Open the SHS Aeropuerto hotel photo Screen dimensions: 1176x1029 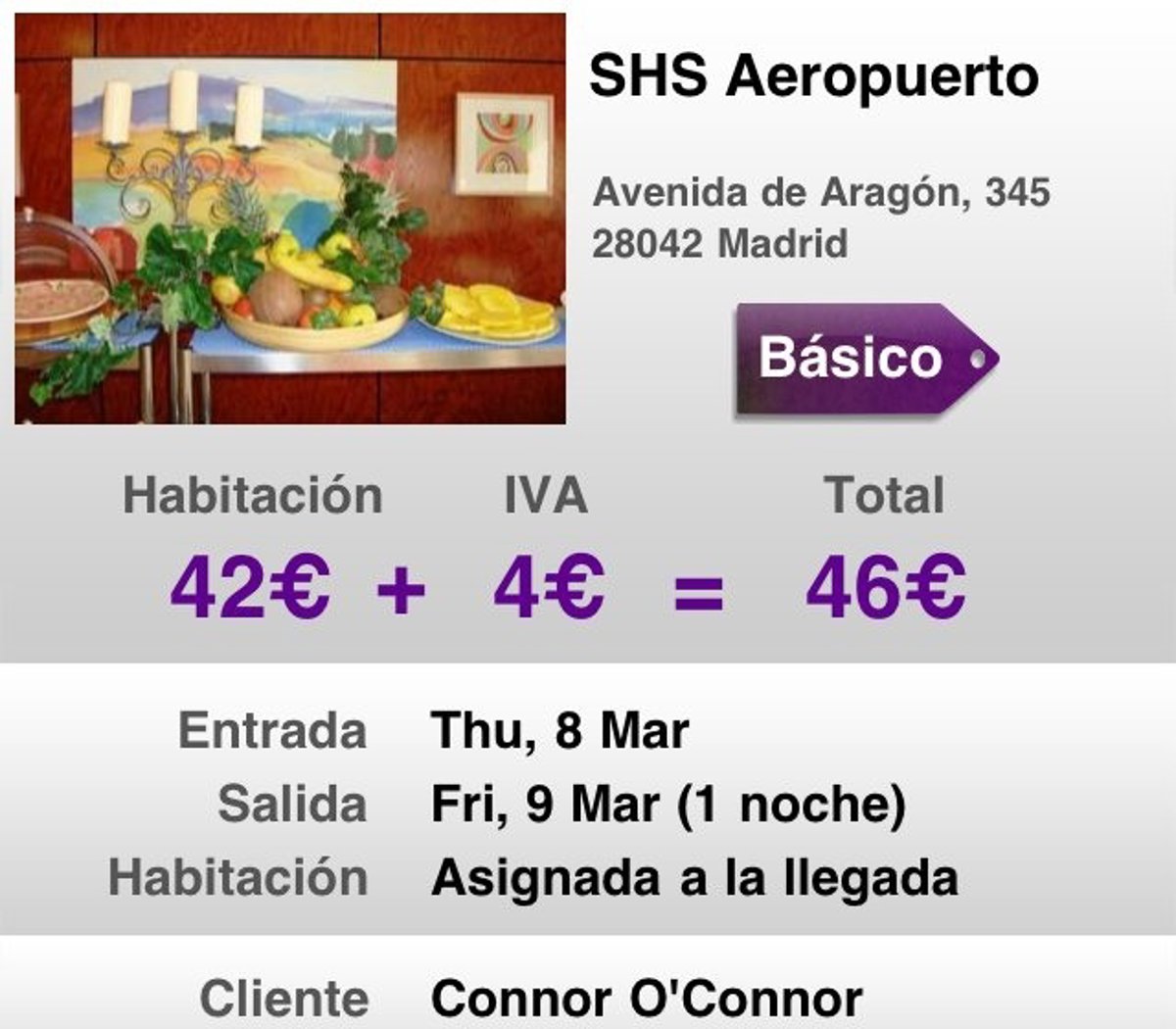tap(290, 219)
